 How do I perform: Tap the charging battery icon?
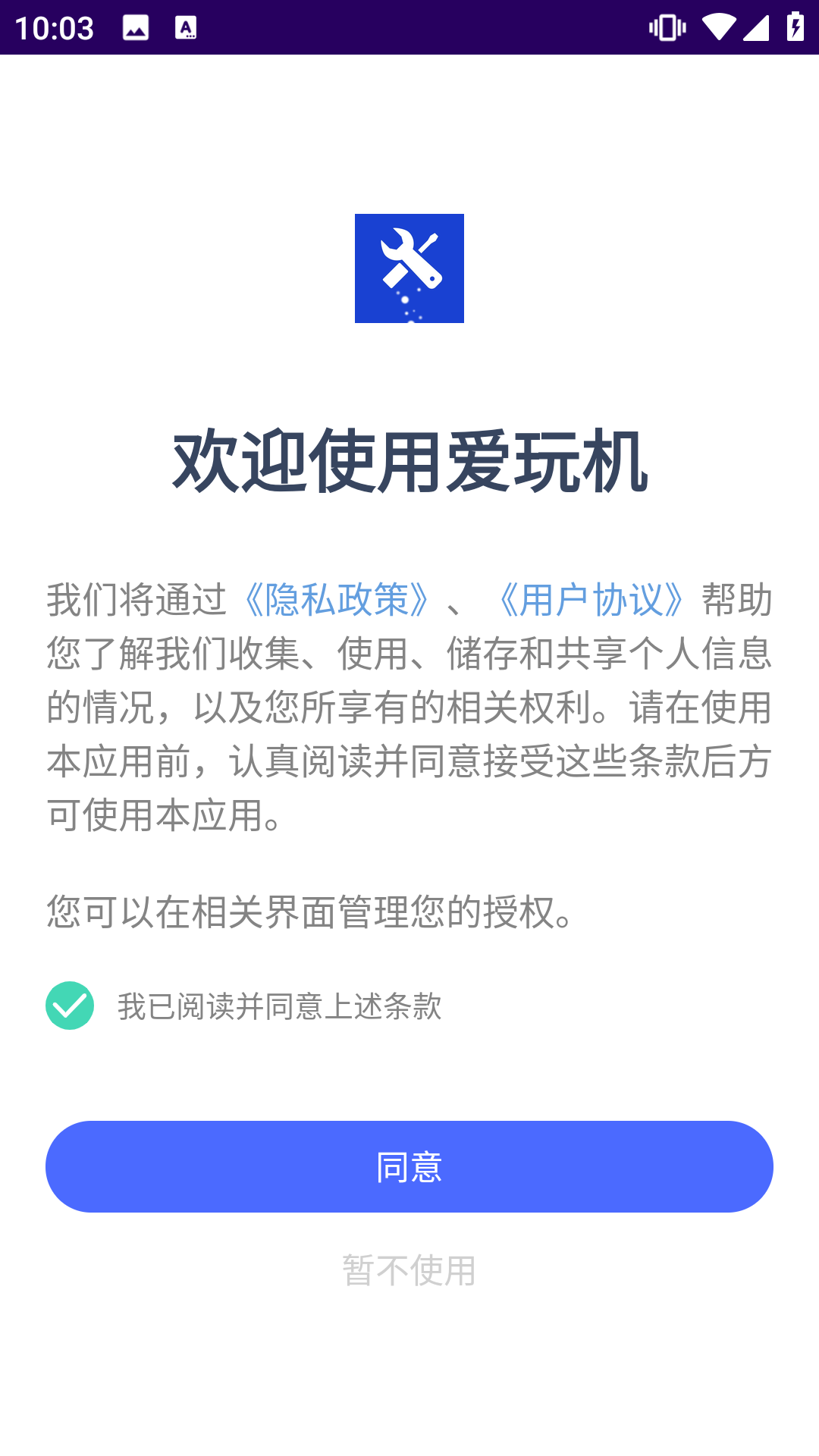794,27
